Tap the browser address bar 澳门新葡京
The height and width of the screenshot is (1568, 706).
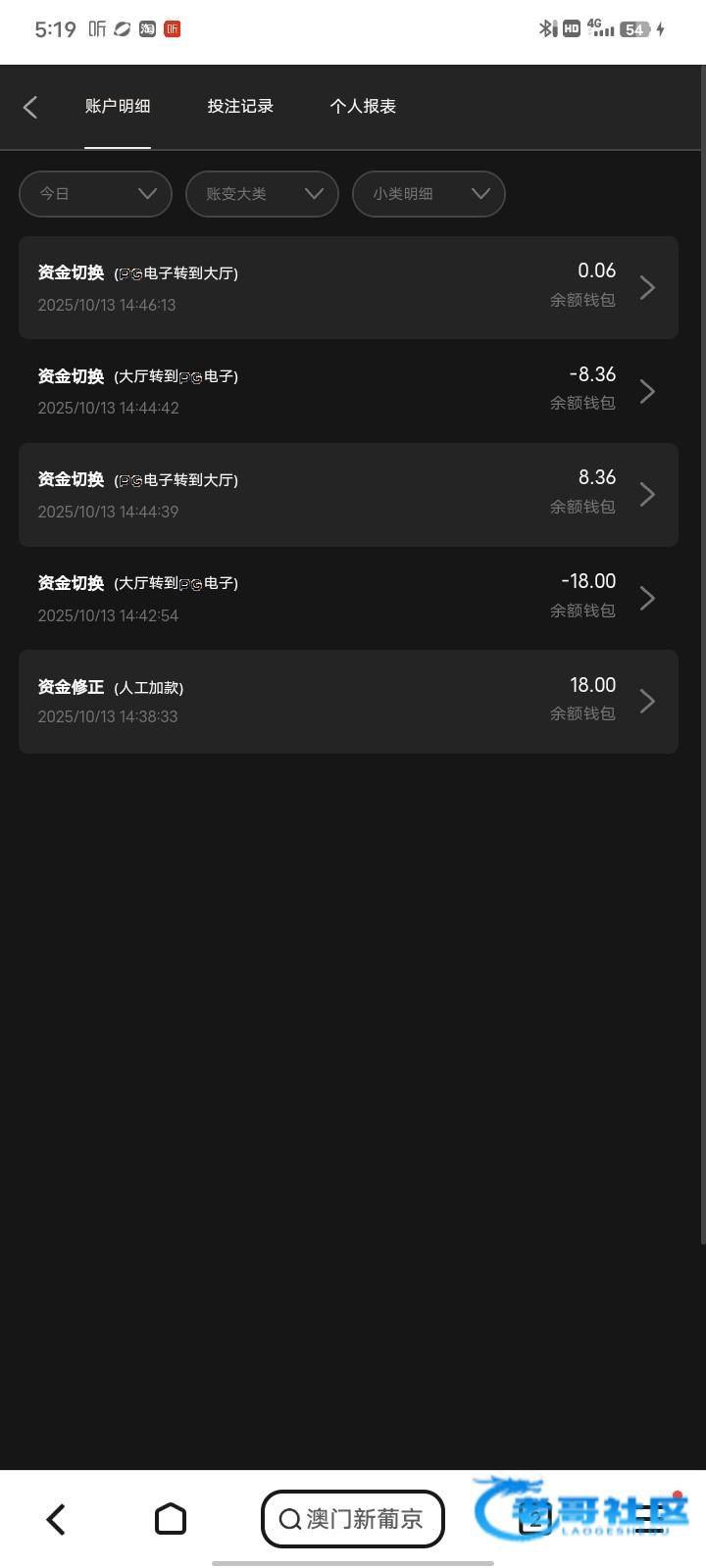point(353,1519)
